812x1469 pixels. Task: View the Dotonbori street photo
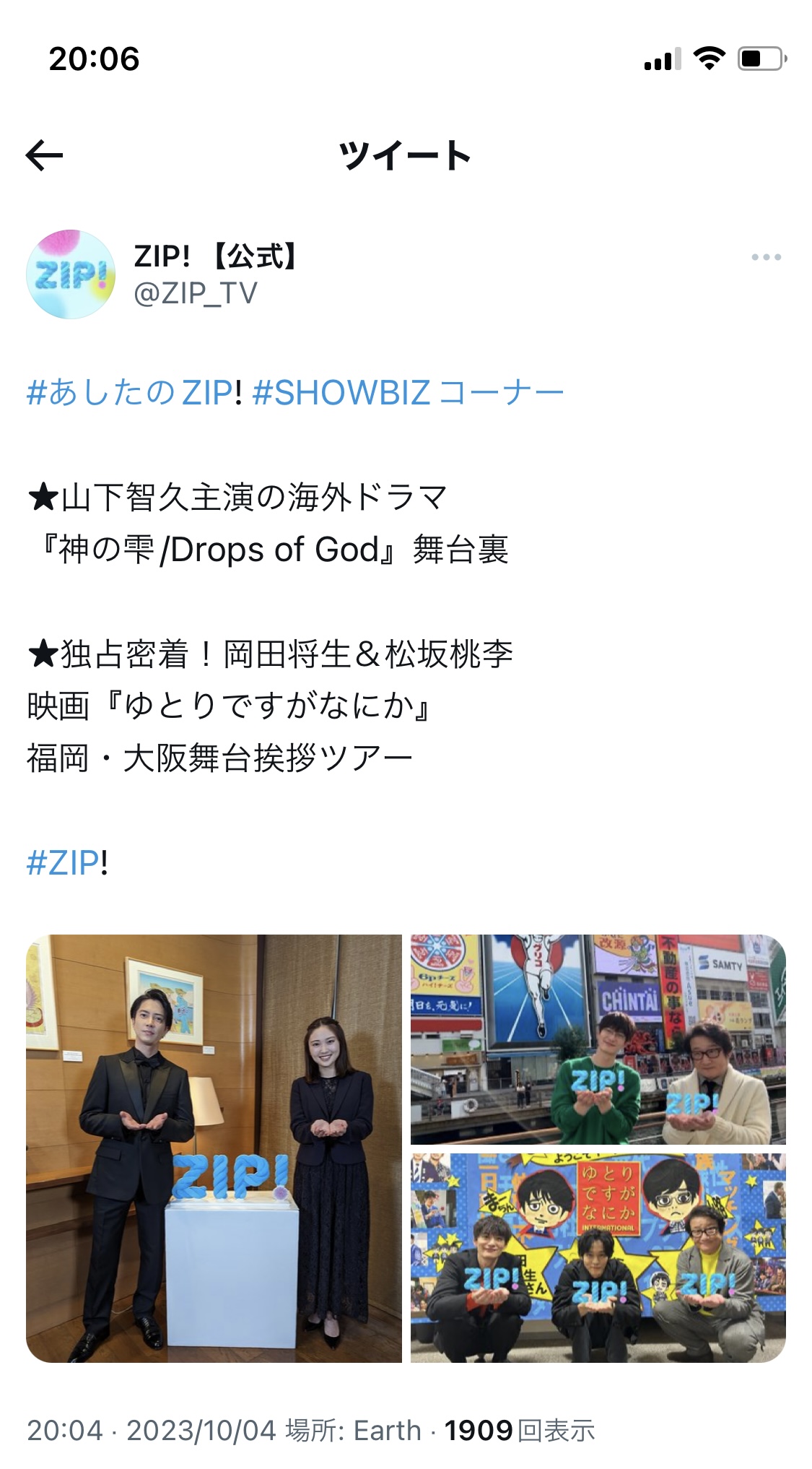click(x=598, y=1039)
